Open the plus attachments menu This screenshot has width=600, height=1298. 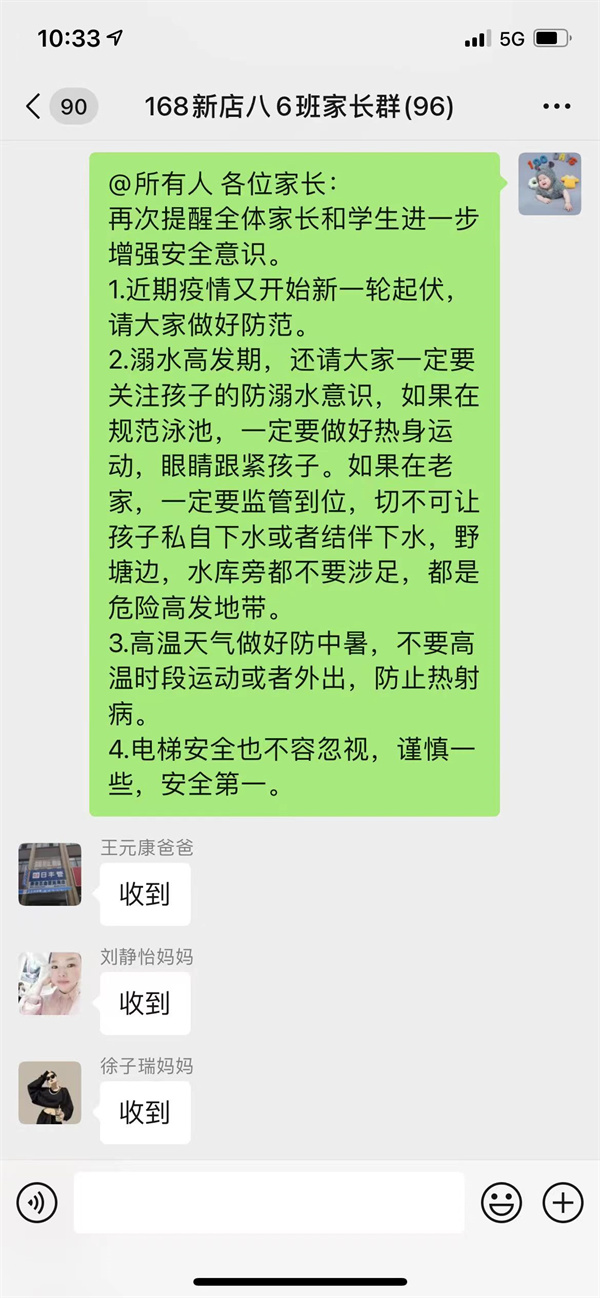click(x=562, y=1202)
